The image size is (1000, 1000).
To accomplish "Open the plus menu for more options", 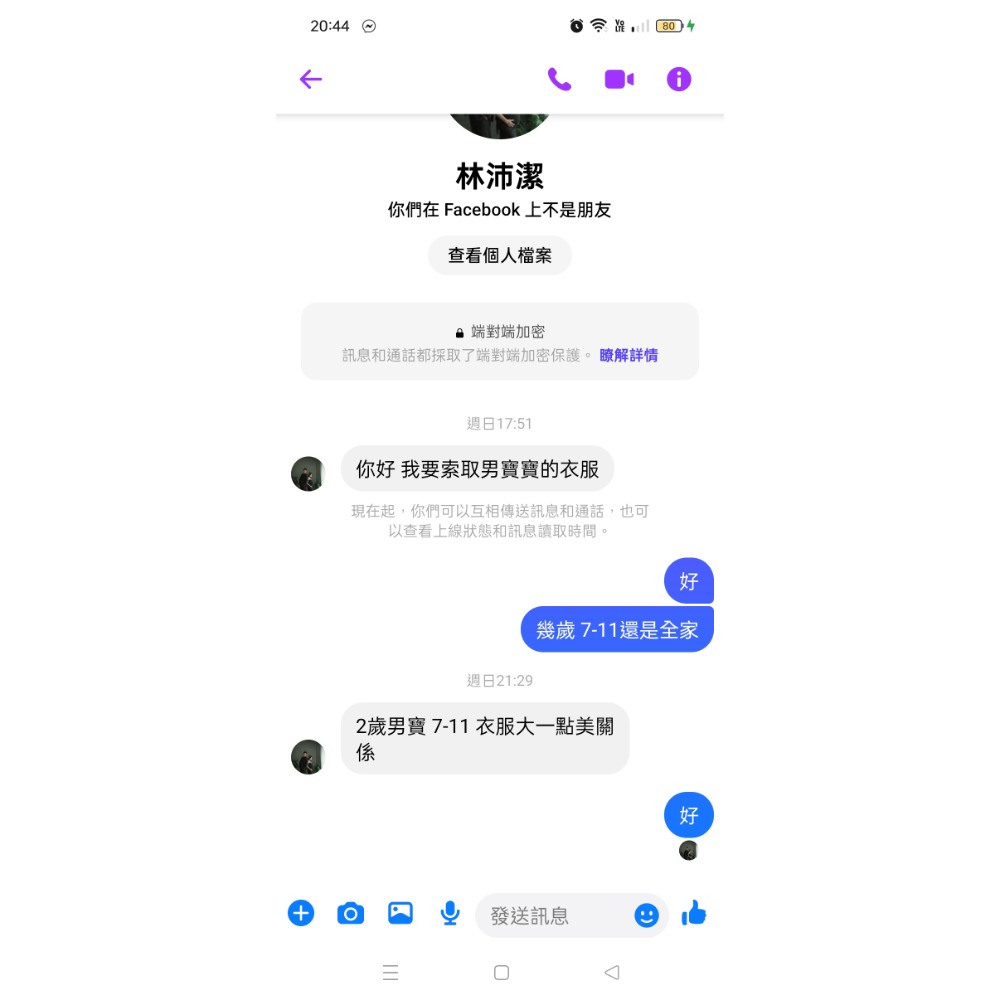I will point(301,913).
